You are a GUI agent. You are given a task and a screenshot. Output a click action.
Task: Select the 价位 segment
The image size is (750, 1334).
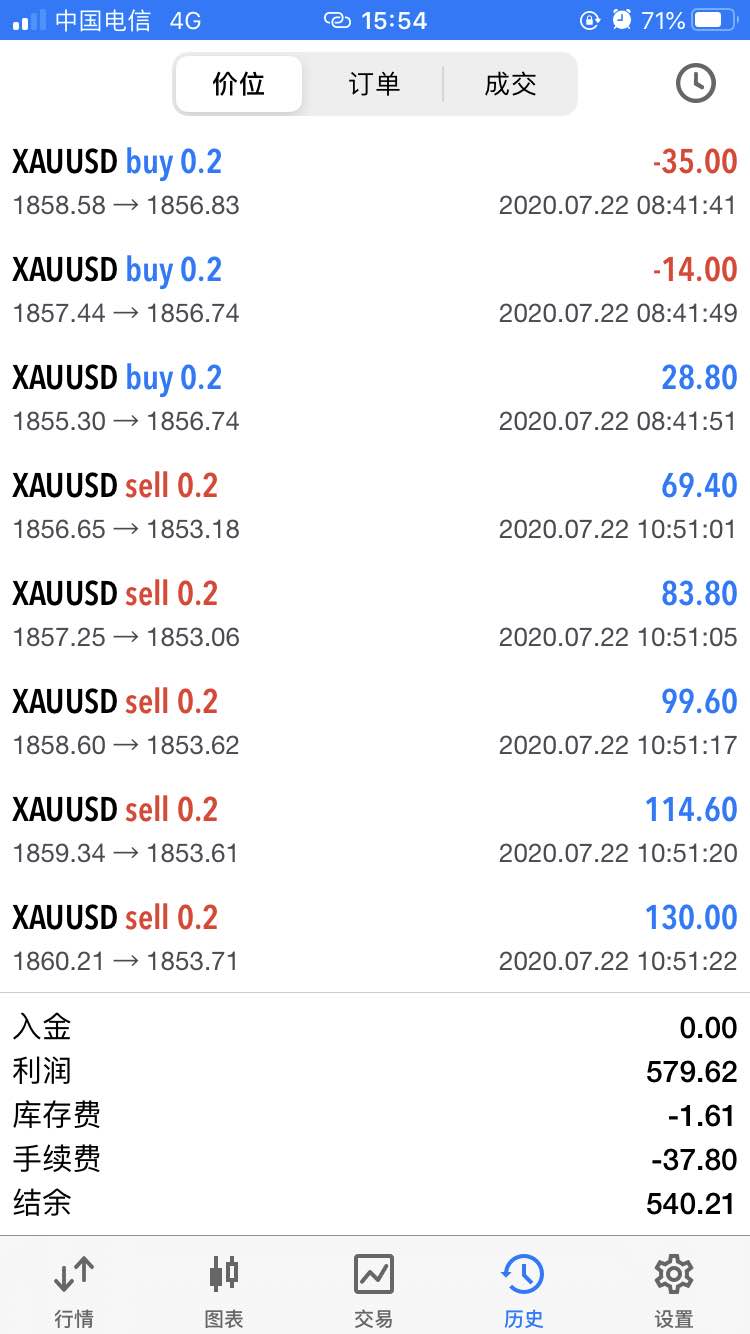239,84
